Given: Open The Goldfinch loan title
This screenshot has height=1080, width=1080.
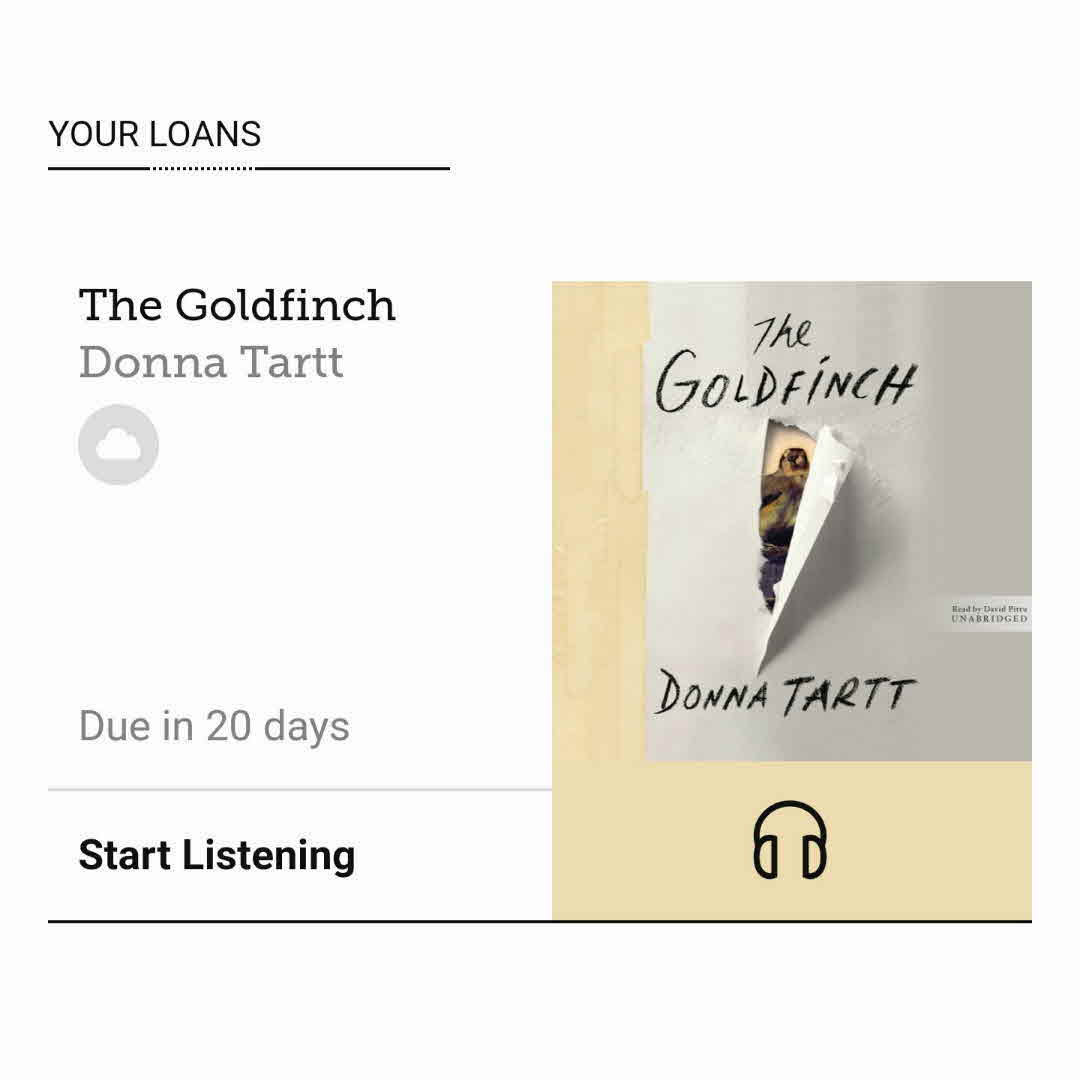Looking at the screenshot, I should (237, 305).
